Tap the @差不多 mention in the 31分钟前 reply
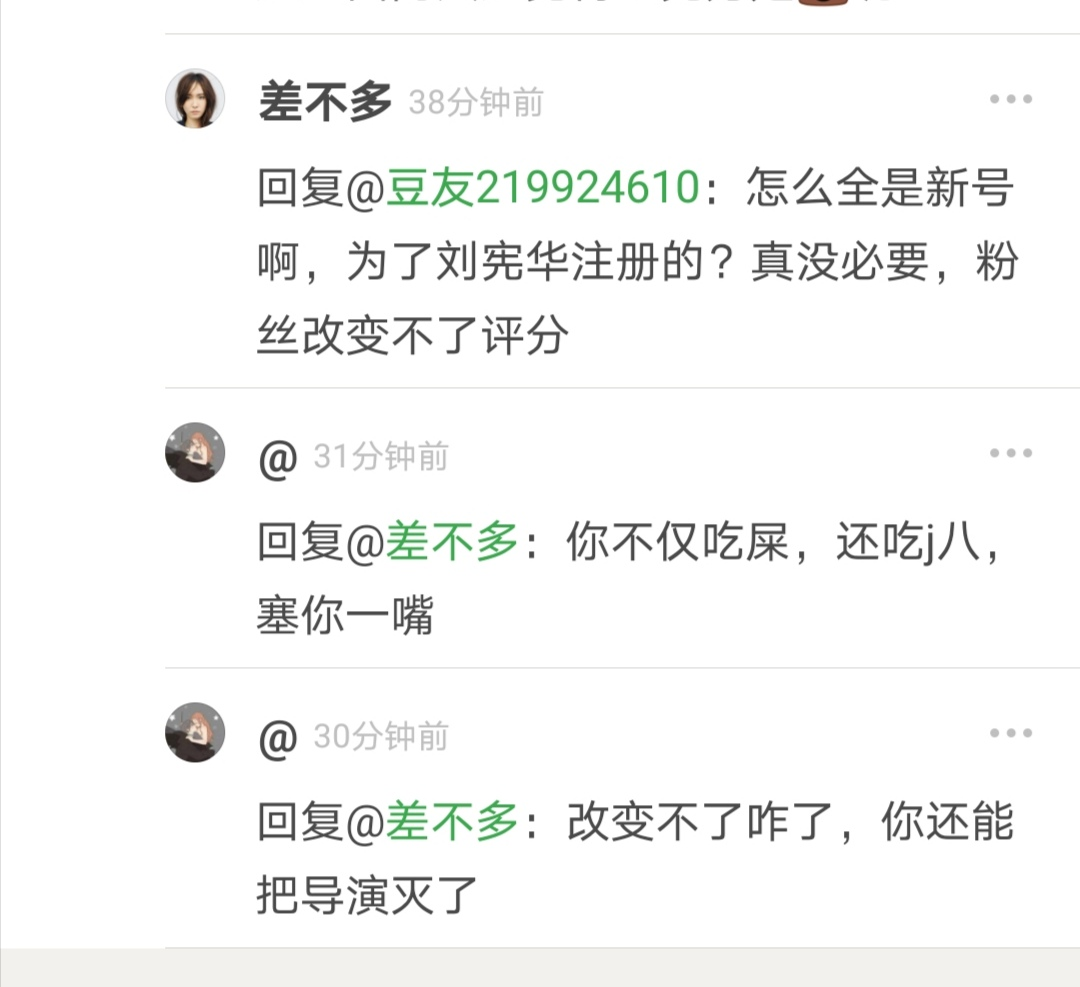This screenshot has height=987, width=1080. 452,542
